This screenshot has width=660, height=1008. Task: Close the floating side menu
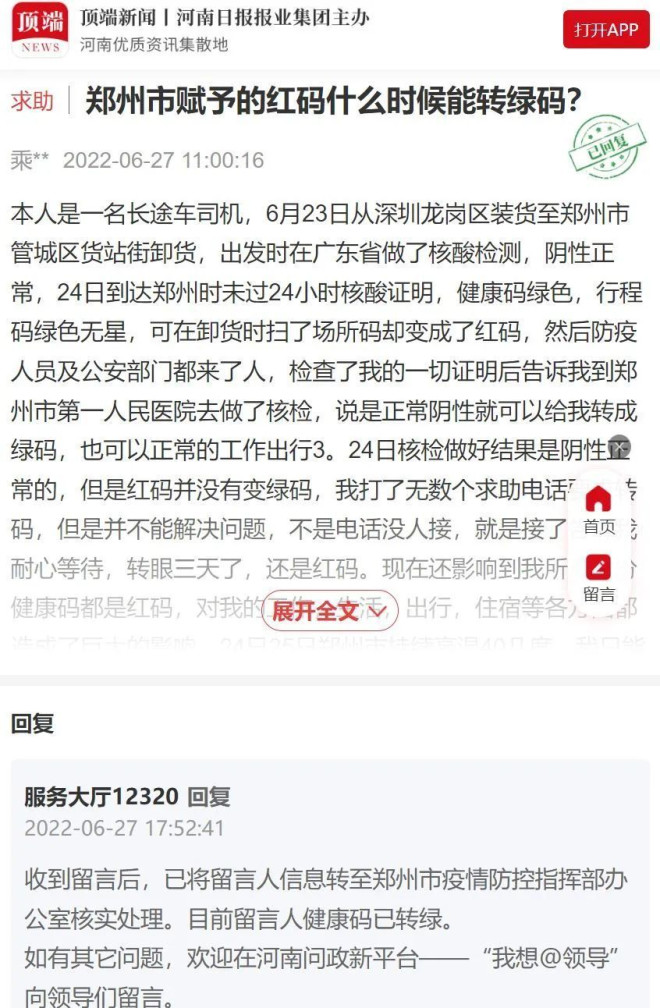[620, 446]
